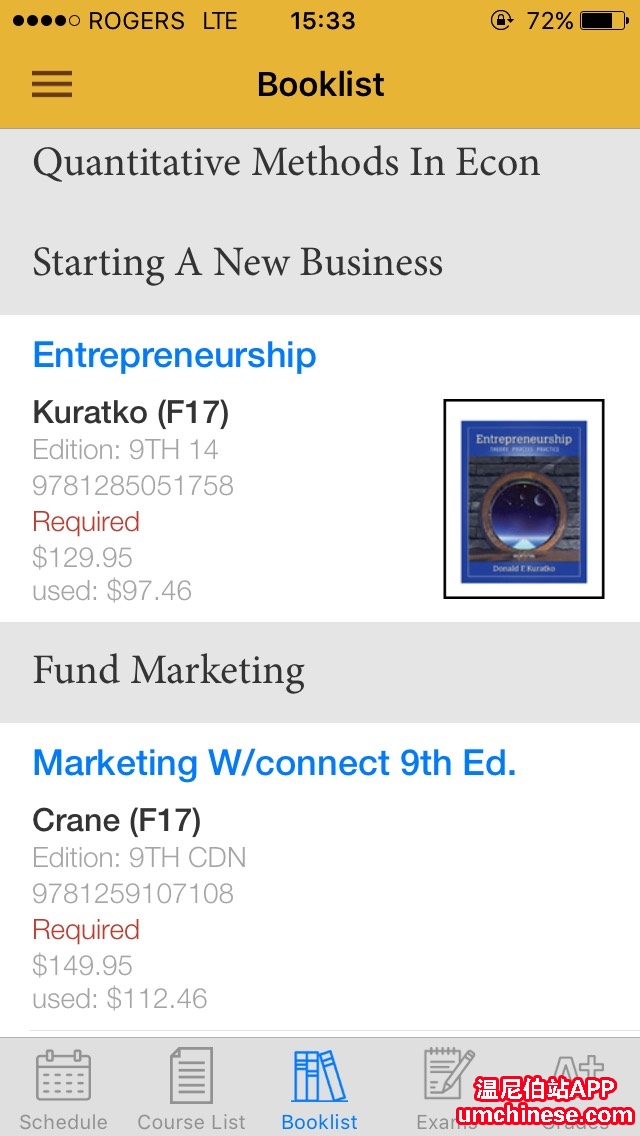Open the hamburger menu
Viewport: 640px width, 1136px height.
click(52, 84)
